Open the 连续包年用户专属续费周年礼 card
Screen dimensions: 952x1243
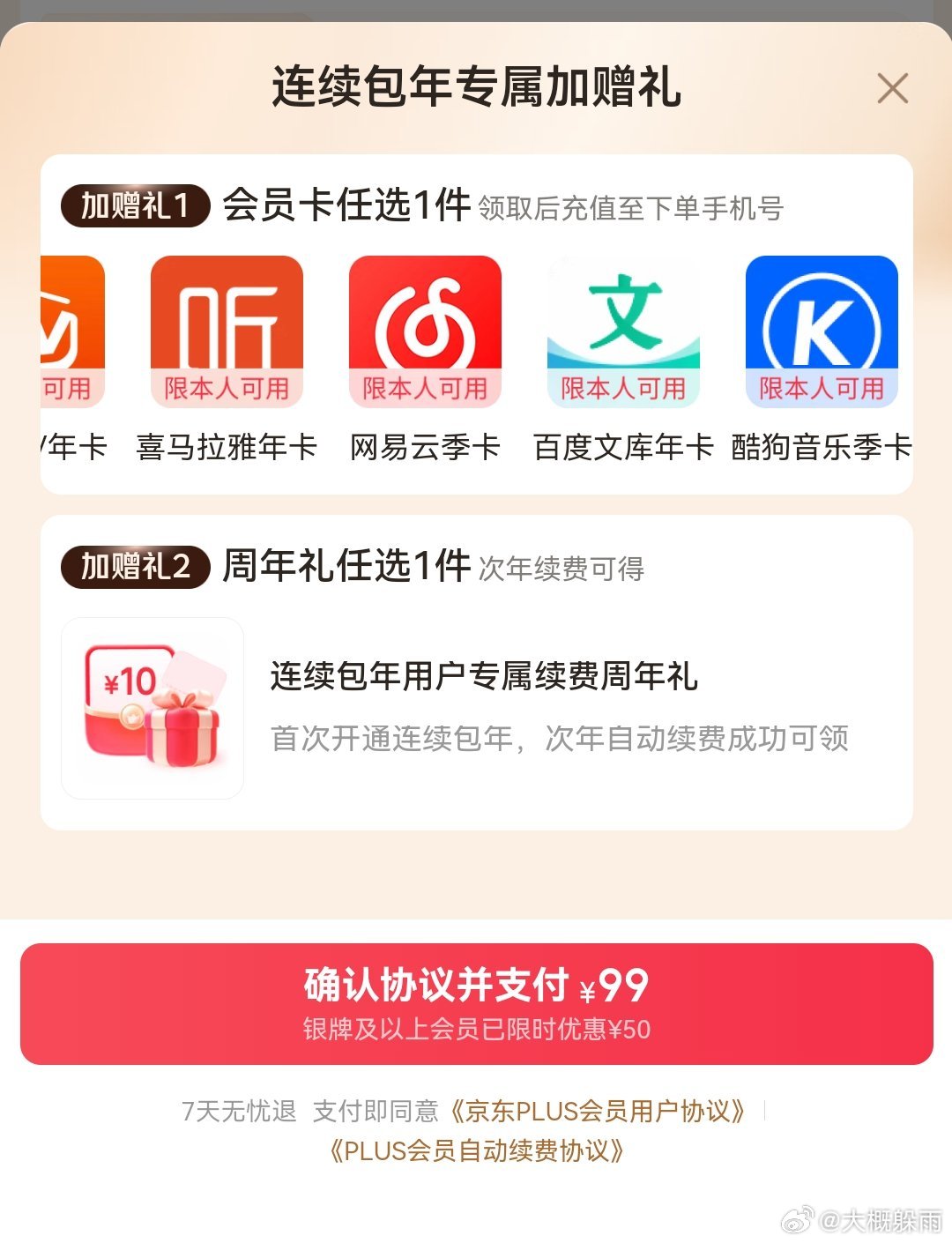click(x=476, y=708)
